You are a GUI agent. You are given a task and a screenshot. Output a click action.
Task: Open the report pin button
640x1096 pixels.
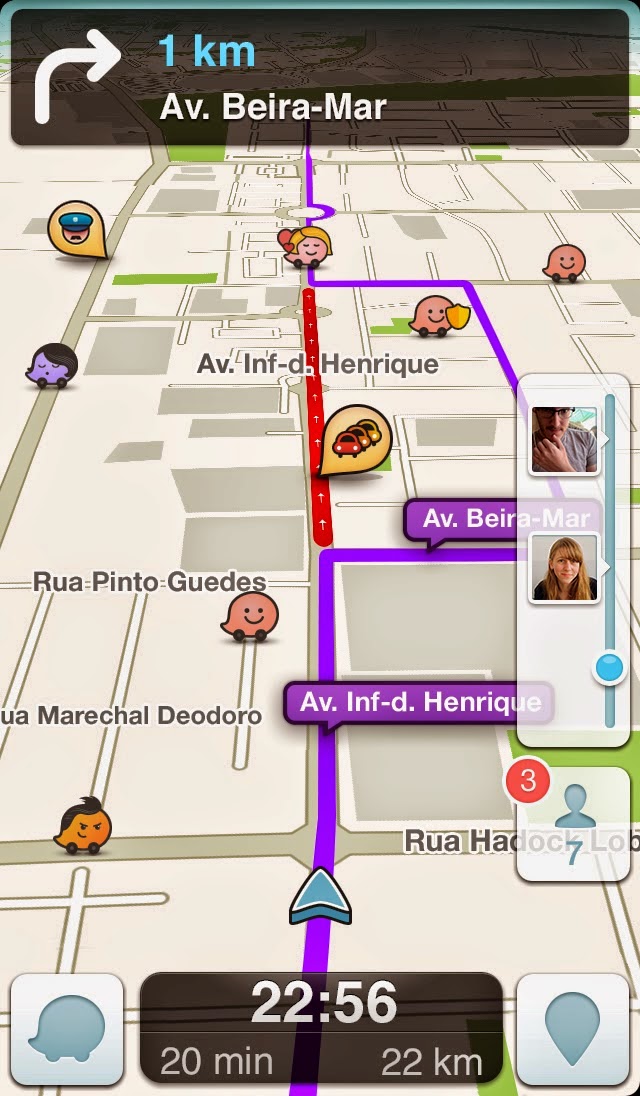coord(574,1029)
